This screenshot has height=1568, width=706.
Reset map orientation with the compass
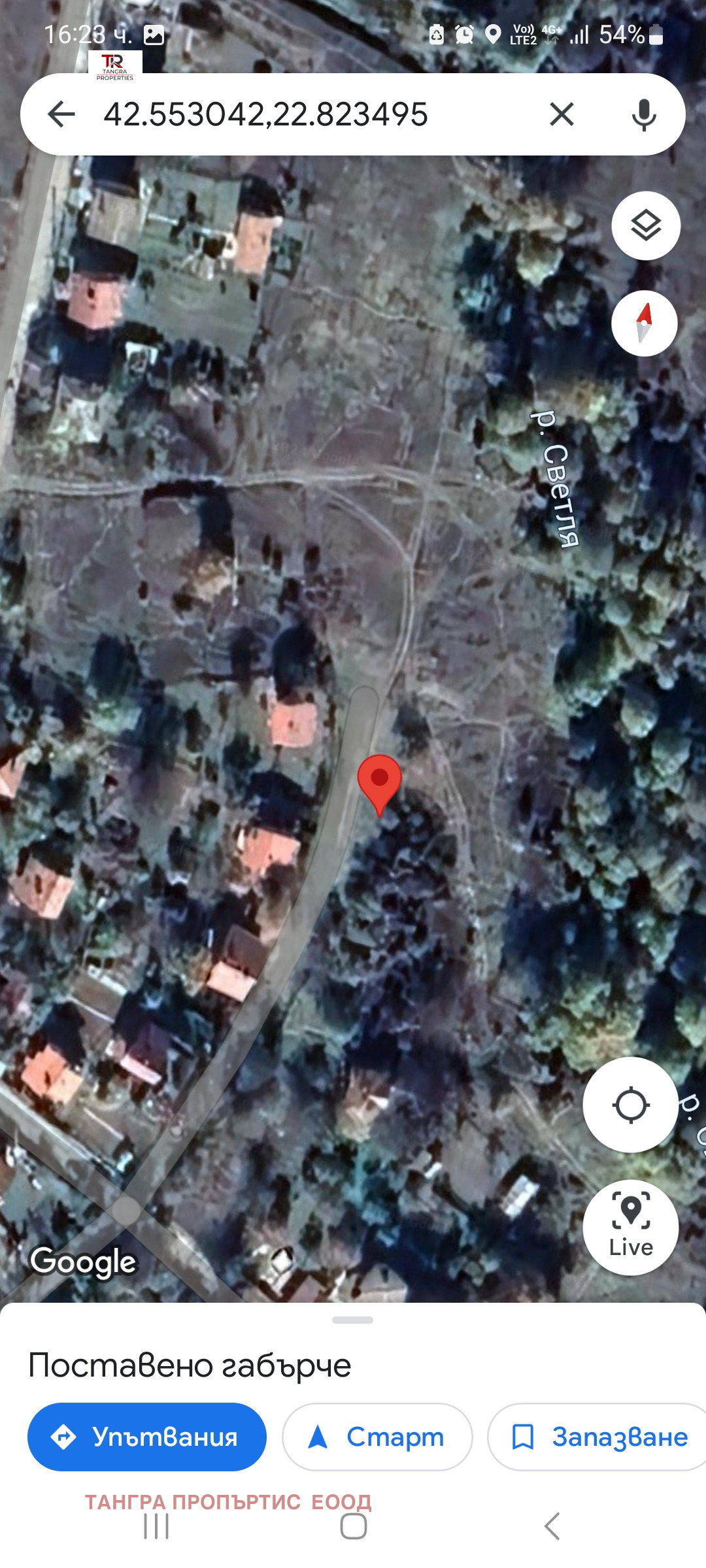coord(644,323)
